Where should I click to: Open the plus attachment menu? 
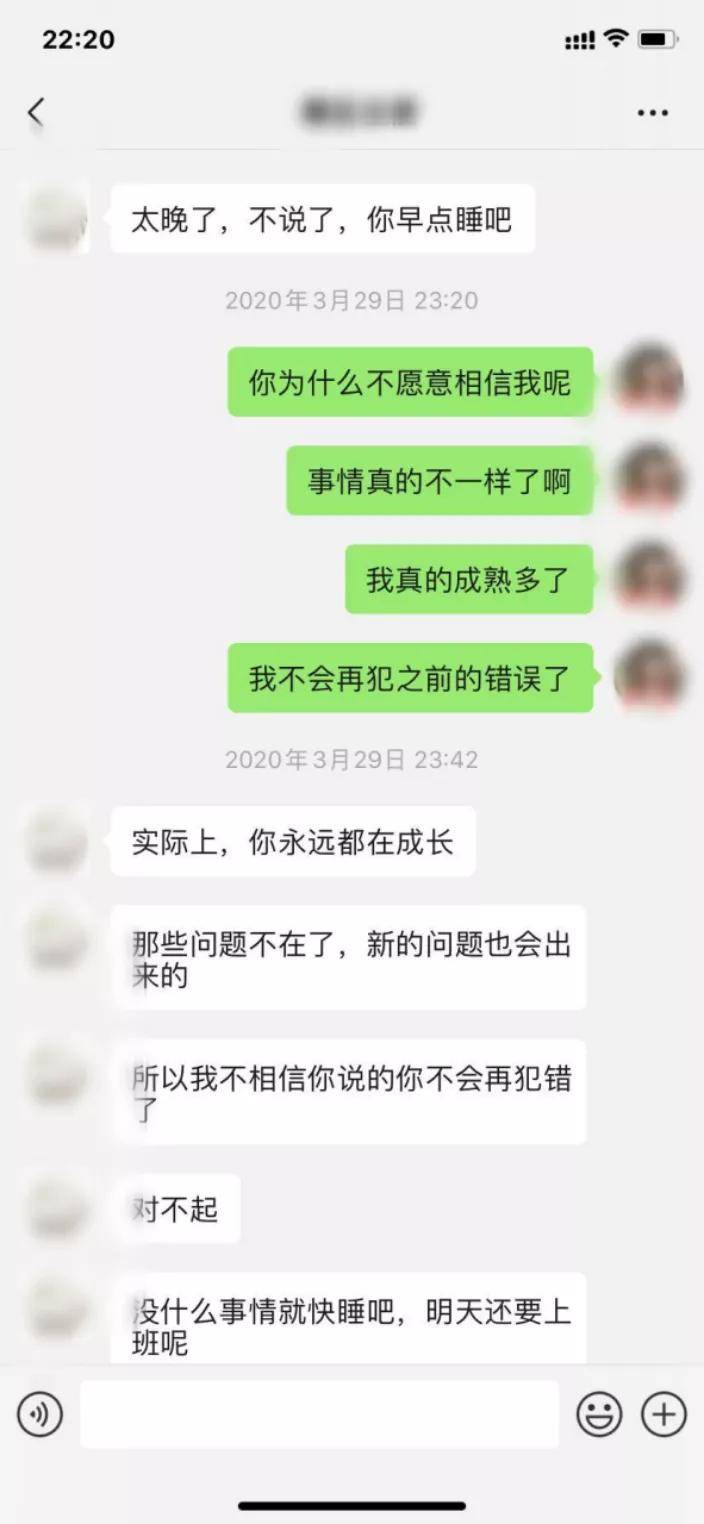tap(664, 1414)
